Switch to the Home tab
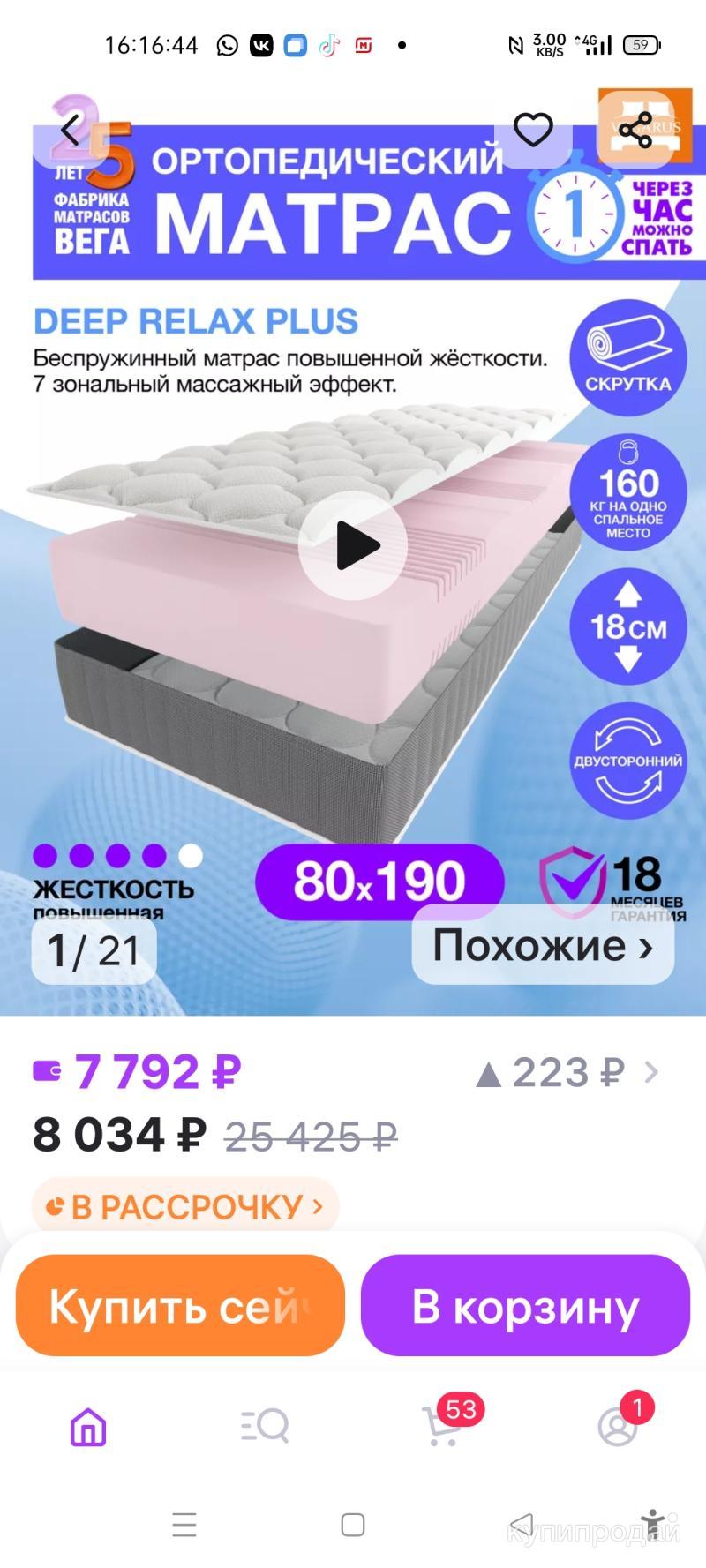 pos(88,1427)
